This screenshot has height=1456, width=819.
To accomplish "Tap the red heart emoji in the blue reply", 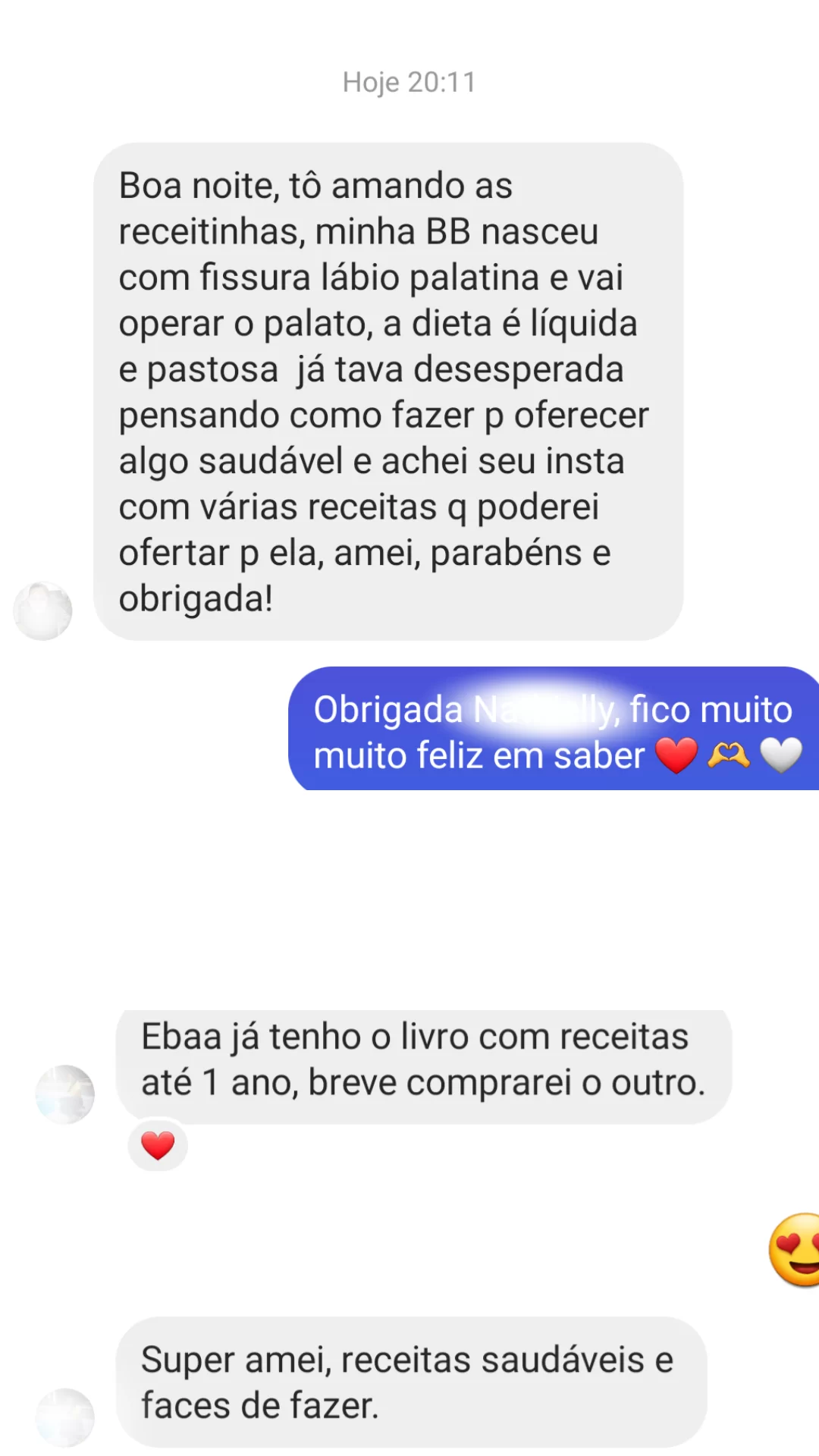I will (x=677, y=755).
